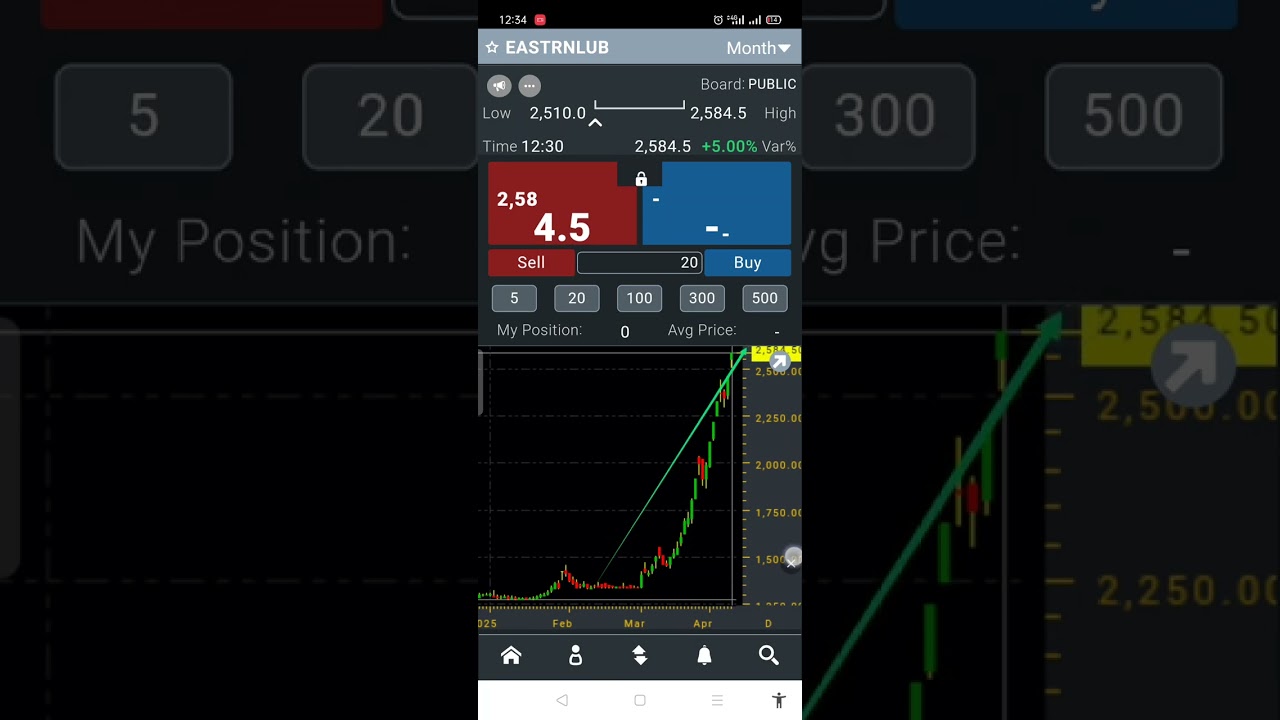
Task: Open the account profile tab
Action: (x=576, y=655)
